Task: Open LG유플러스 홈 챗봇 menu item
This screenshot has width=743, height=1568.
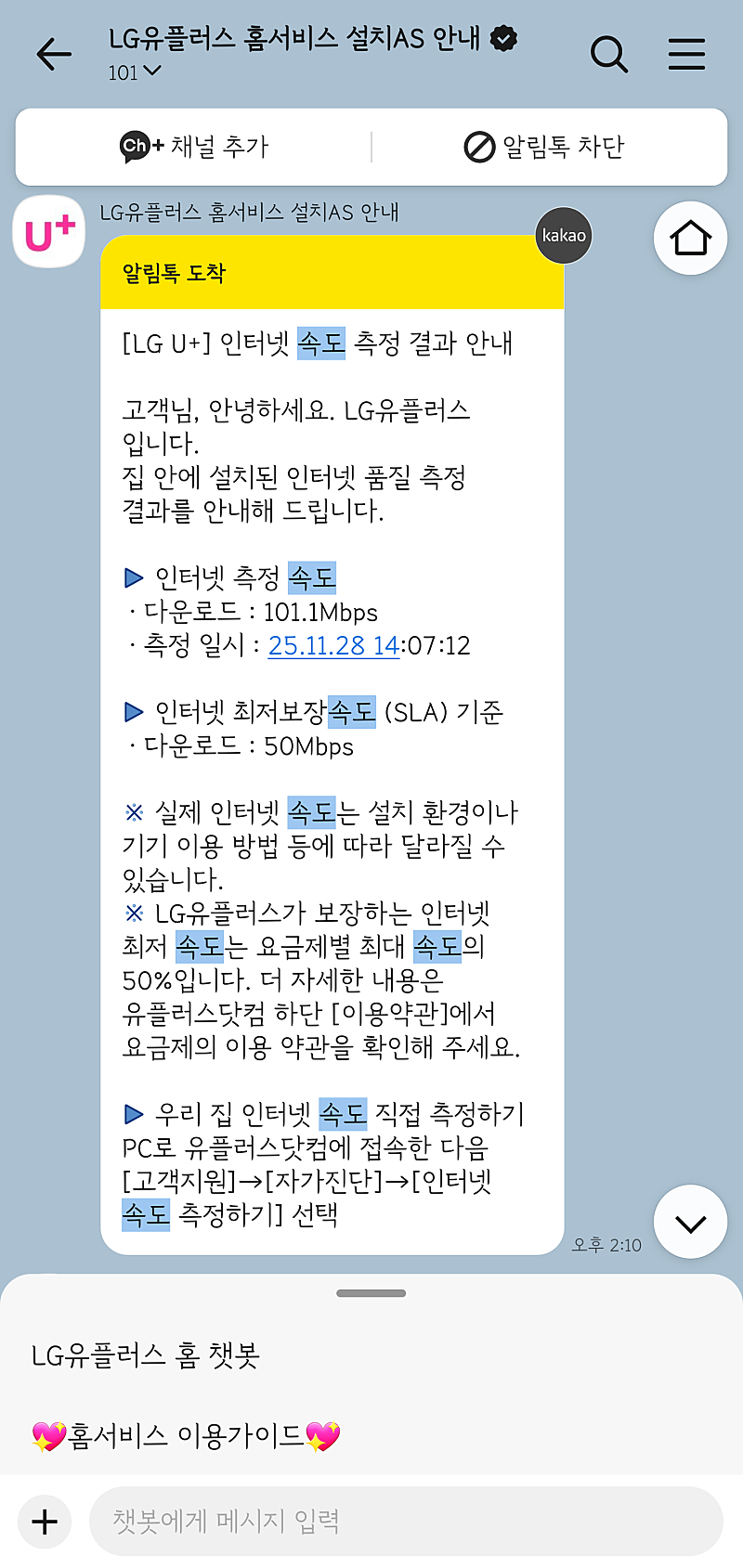Action: coord(146,1355)
